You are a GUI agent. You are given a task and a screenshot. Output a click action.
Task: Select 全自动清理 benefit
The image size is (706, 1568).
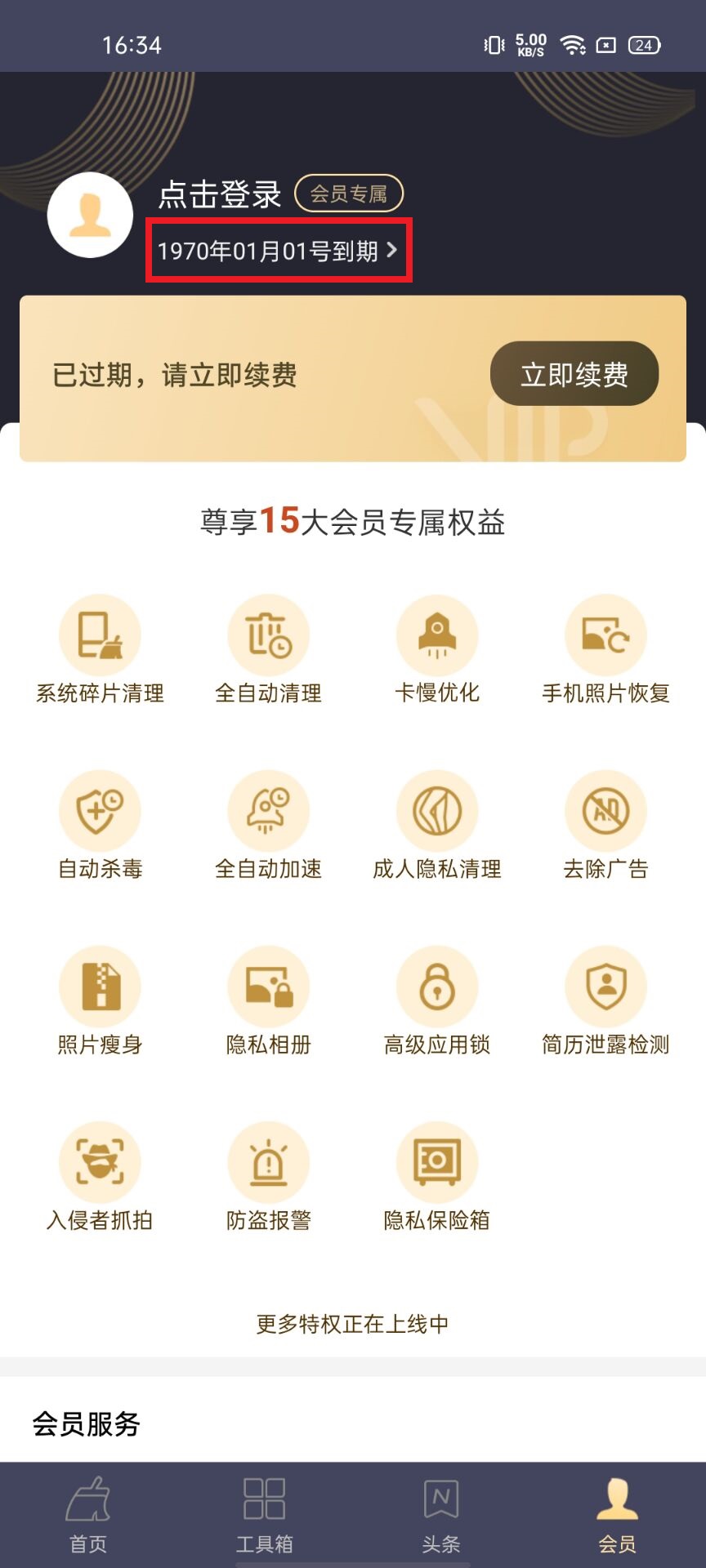click(268, 649)
